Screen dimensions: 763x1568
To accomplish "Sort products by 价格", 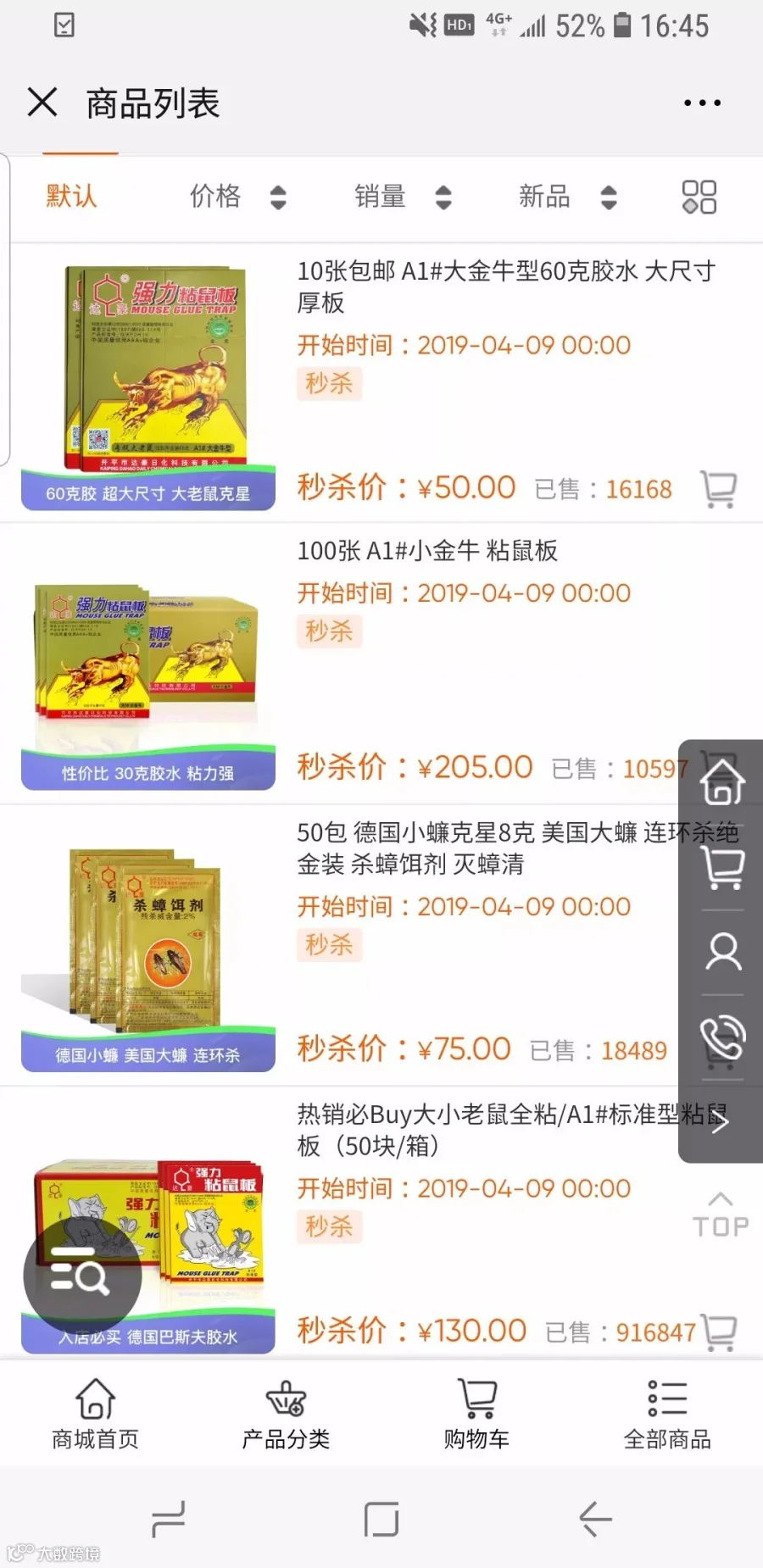I will (x=237, y=197).
